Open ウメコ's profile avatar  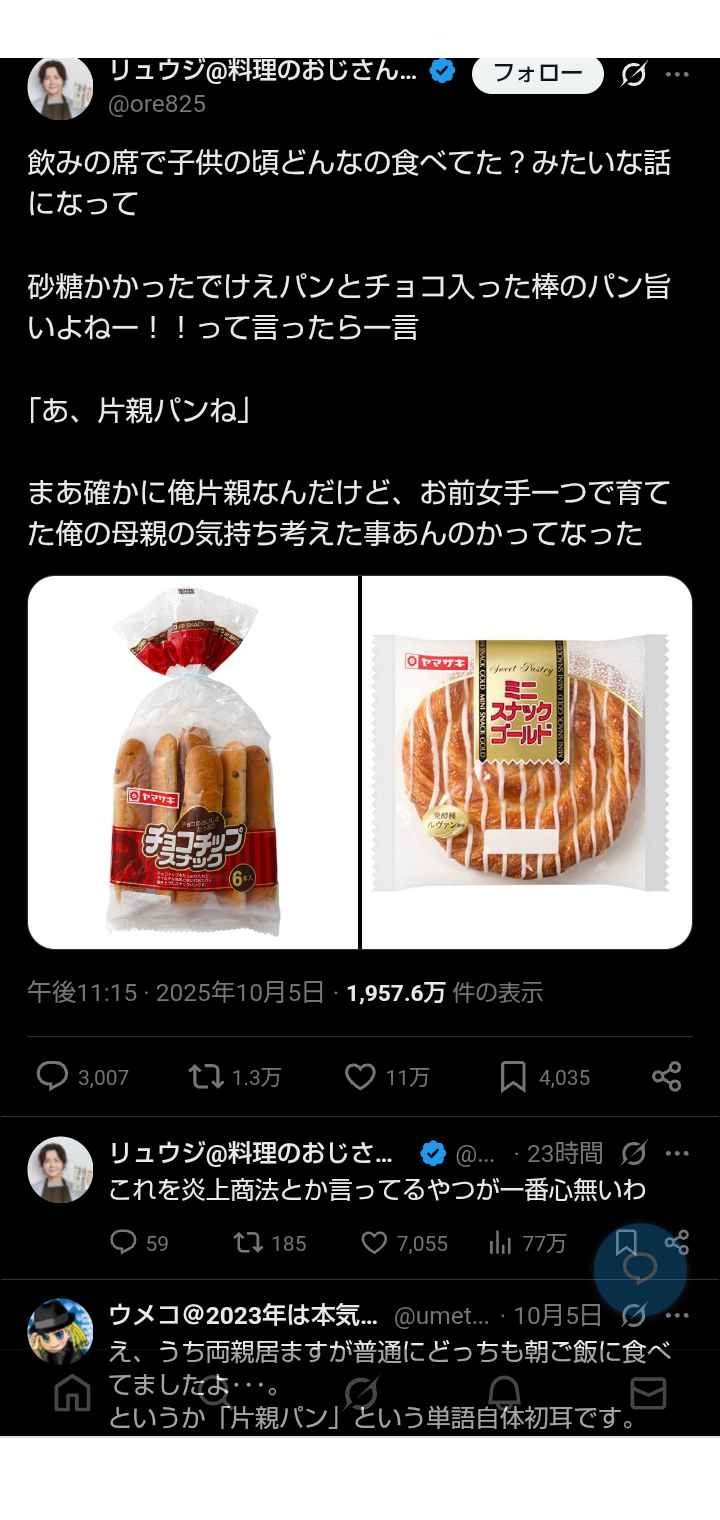click(60, 1330)
